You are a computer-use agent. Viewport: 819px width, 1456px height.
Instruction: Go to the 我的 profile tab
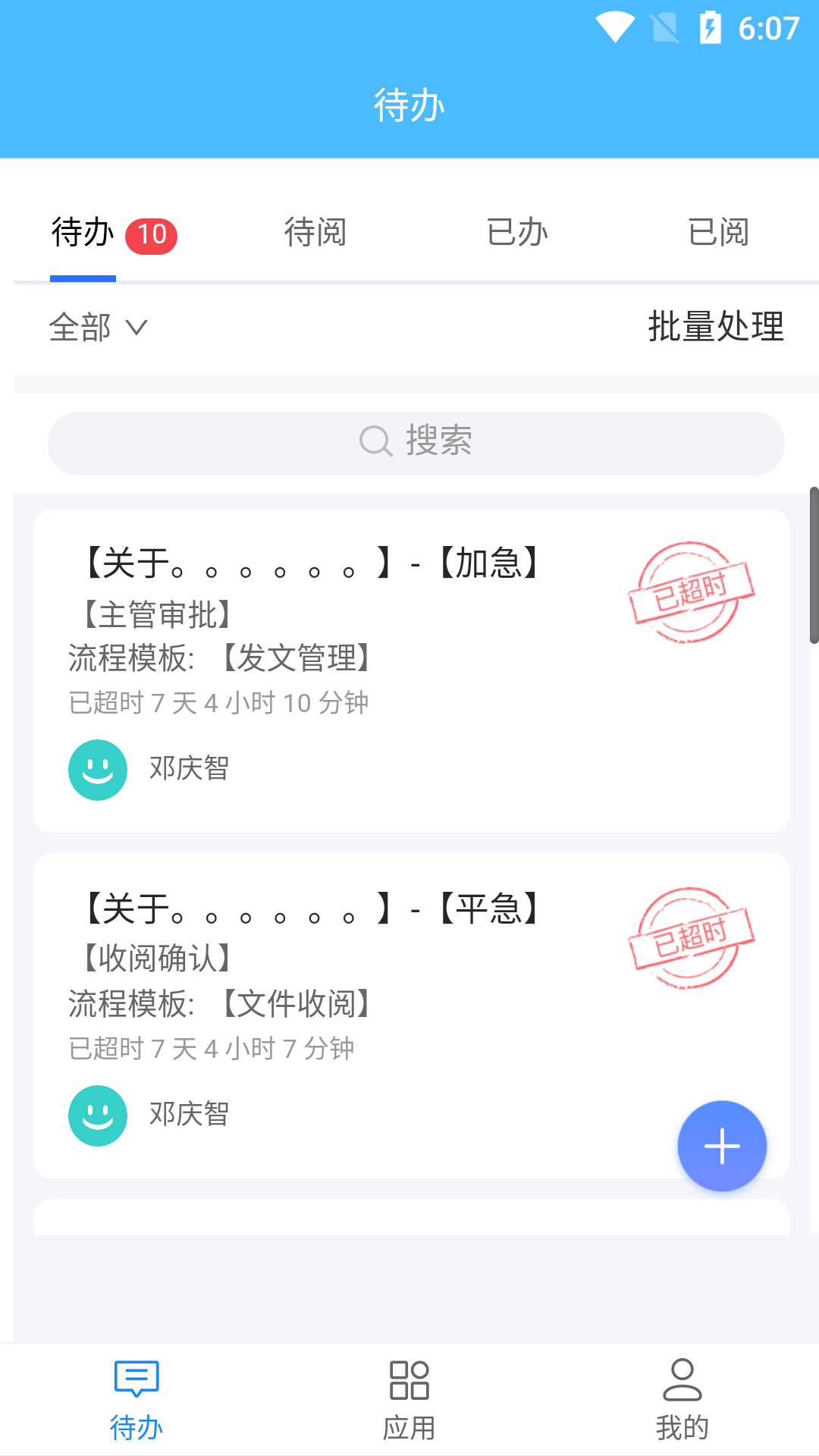682,1400
